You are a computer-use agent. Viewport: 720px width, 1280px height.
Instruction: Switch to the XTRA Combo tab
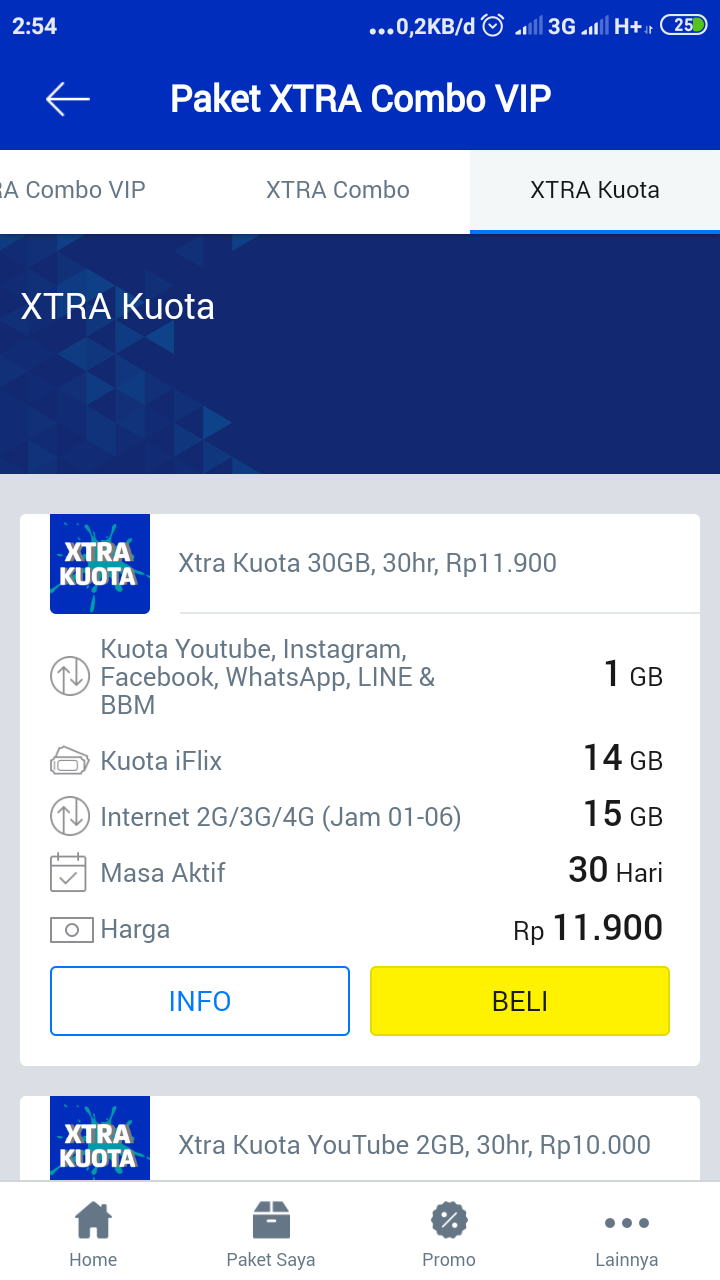click(x=338, y=190)
